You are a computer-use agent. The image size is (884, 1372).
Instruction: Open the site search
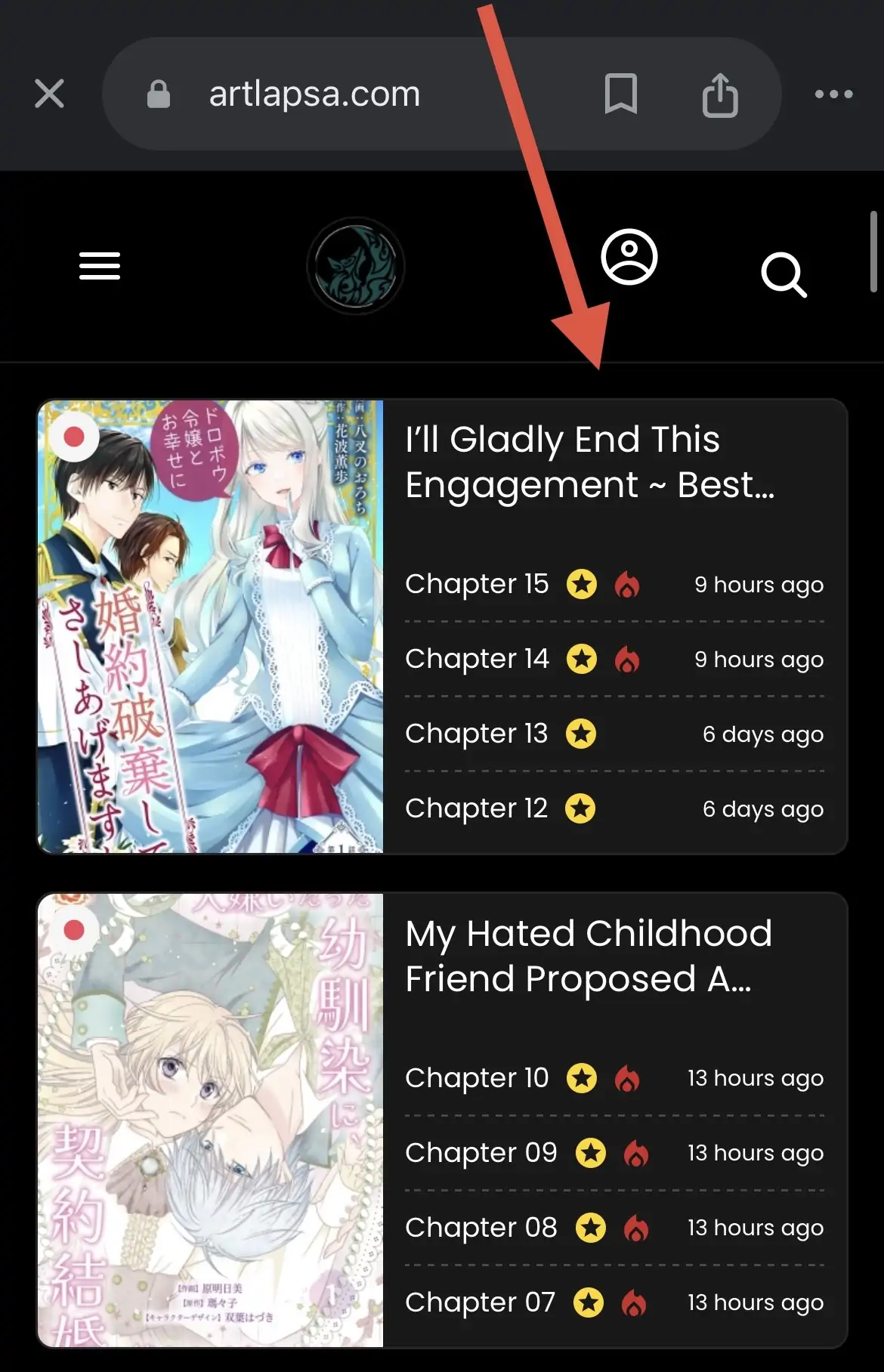[784, 274]
